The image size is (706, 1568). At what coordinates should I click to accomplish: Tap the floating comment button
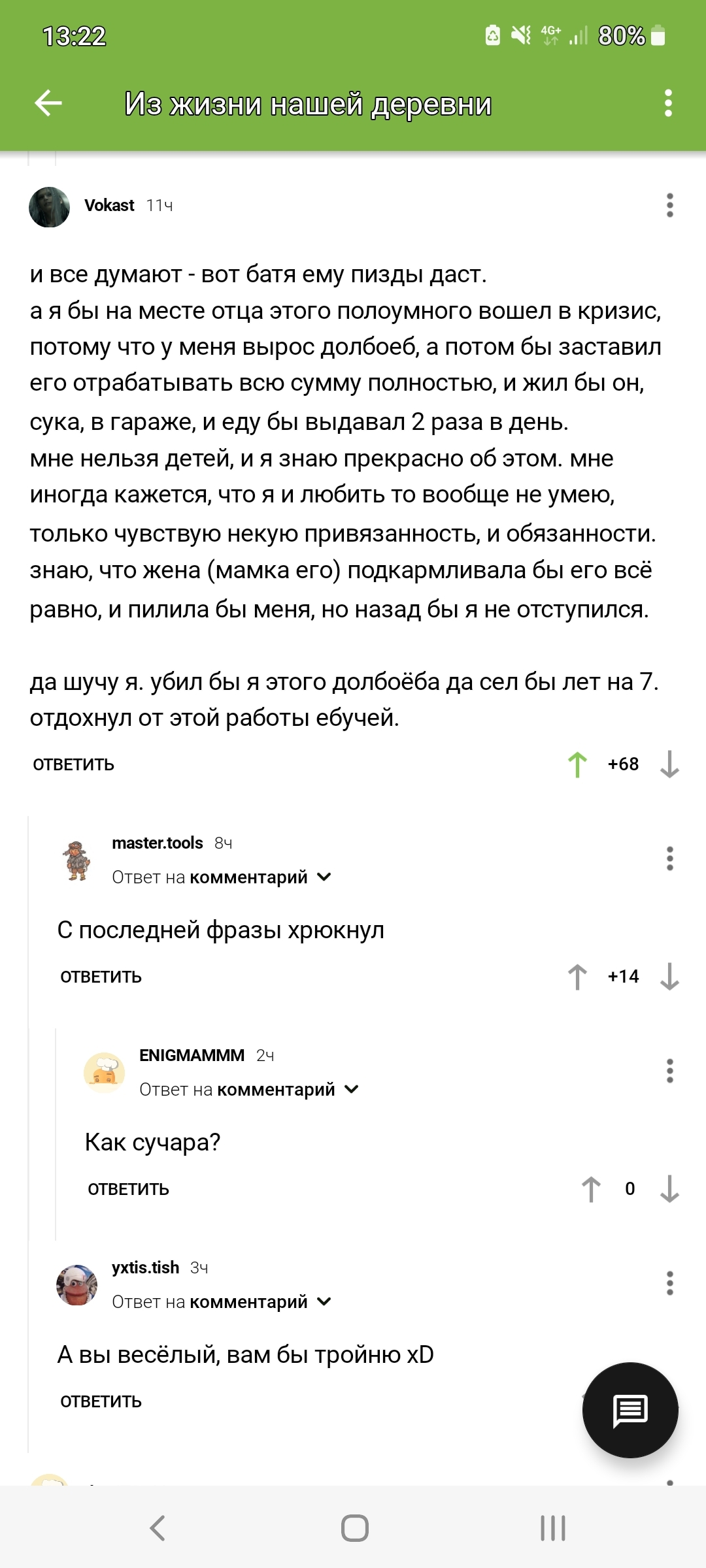point(630,1410)
